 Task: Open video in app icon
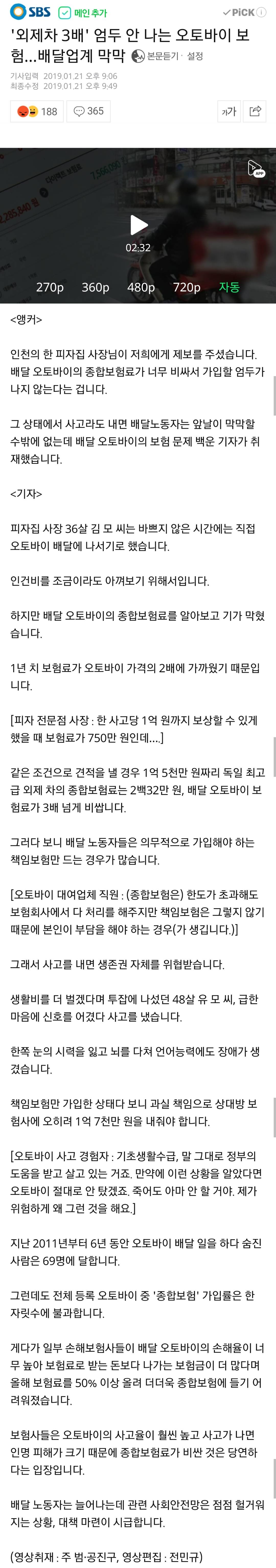coord(255,169)
